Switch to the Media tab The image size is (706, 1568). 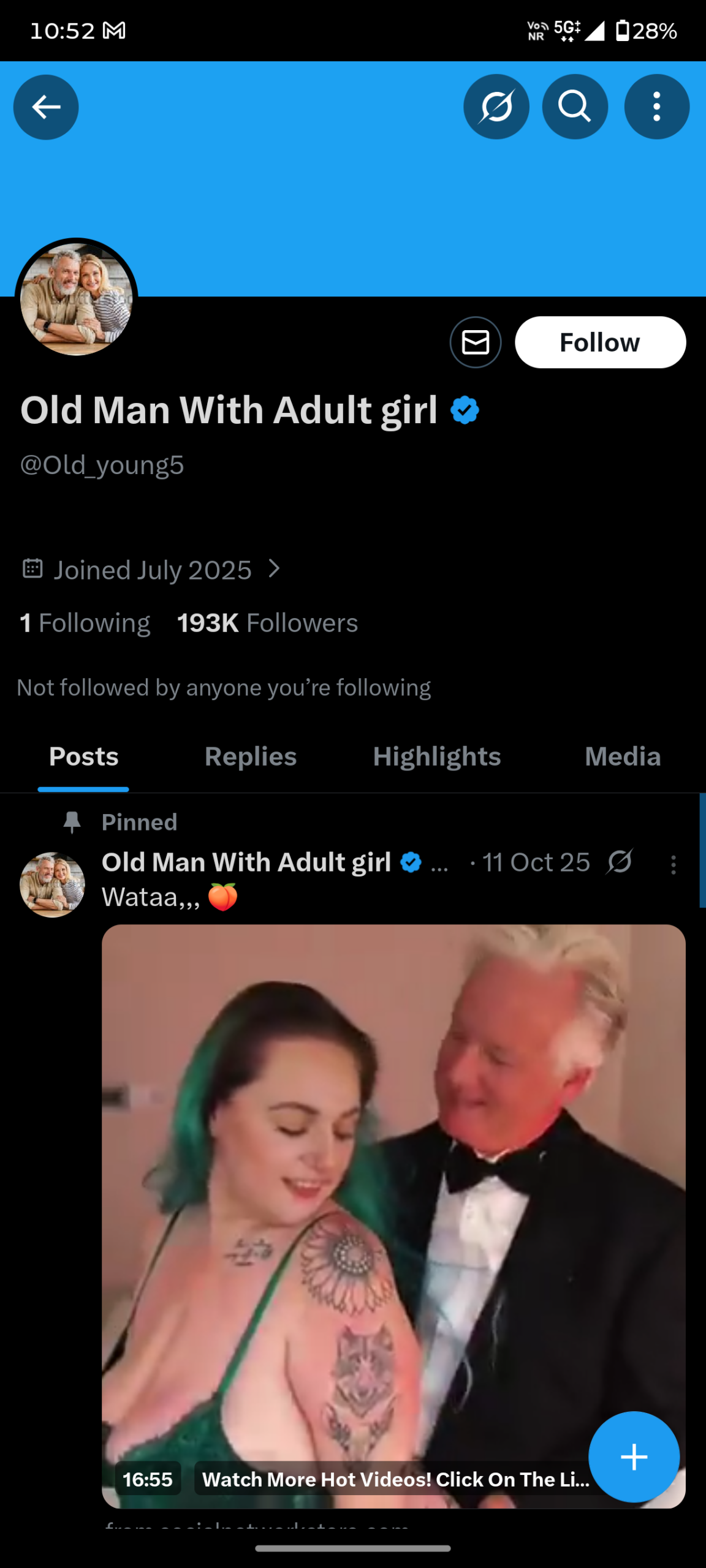pos(623,756)
